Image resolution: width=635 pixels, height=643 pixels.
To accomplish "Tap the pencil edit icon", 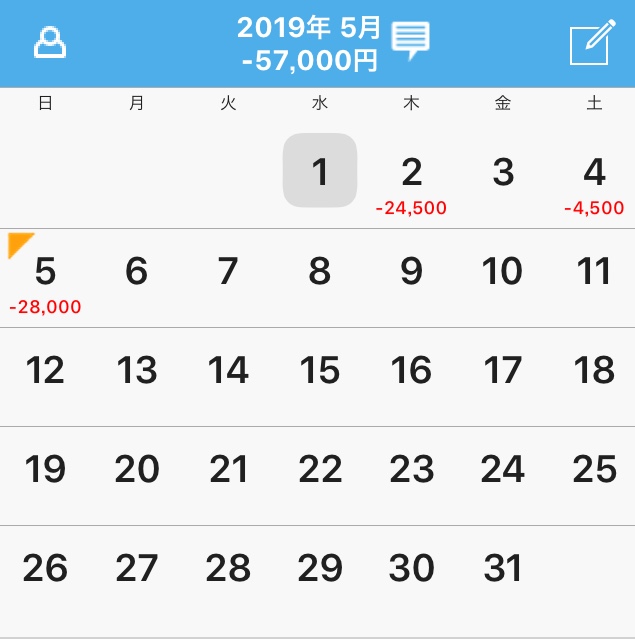I will coord(590,43).
